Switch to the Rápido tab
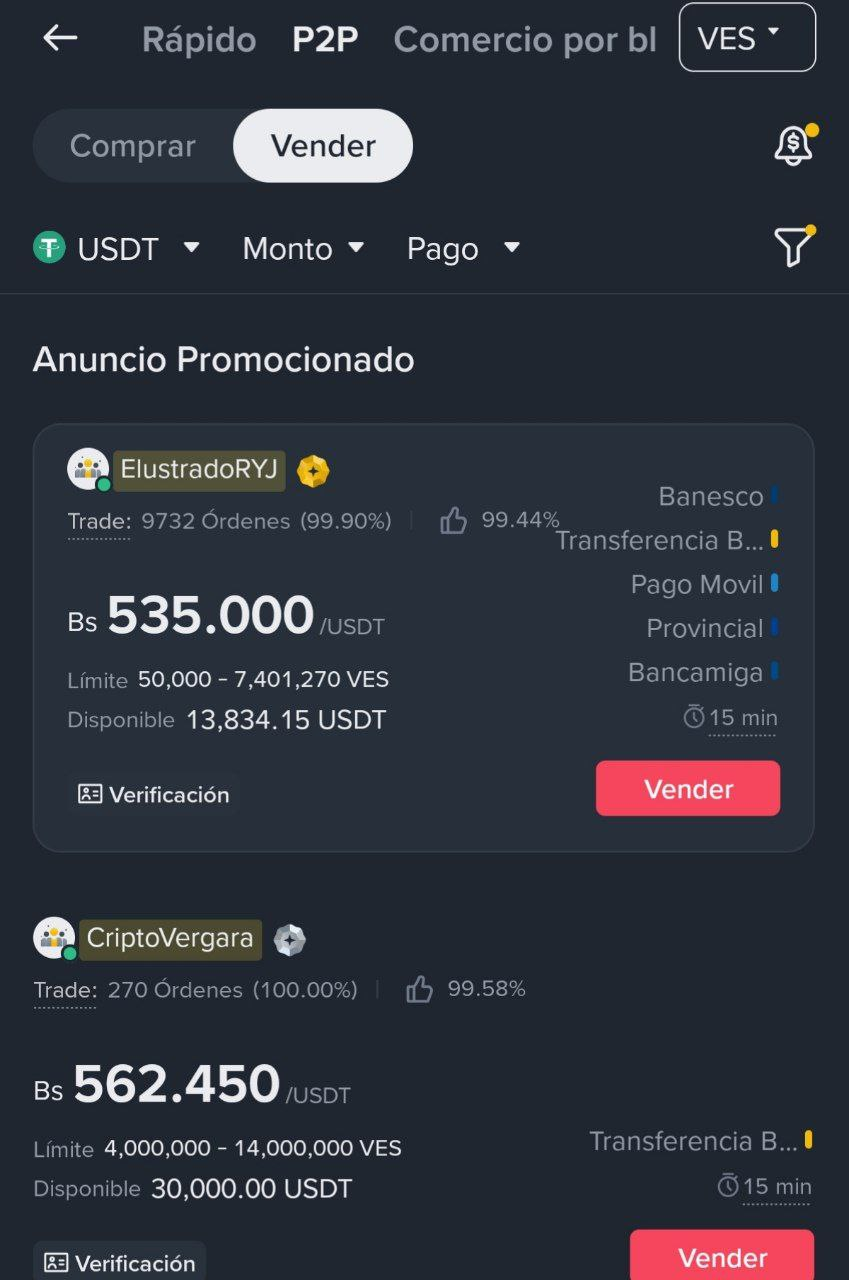Screen dimensions: 849x1280 click(x=199, y=39)
